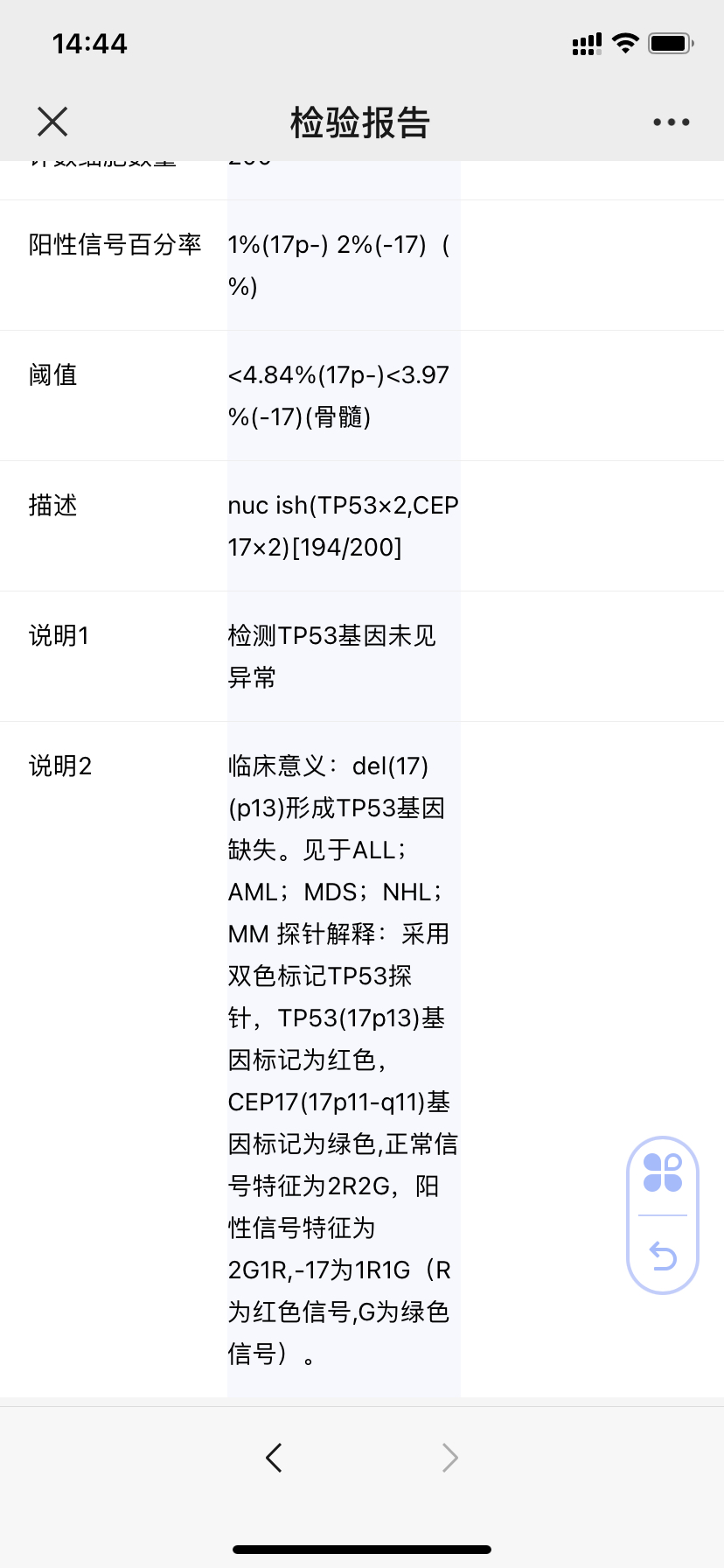Screen dimensions: 724x1568
Task: Tap the bottom forward chevron
Action: [x=449, y=1458]
